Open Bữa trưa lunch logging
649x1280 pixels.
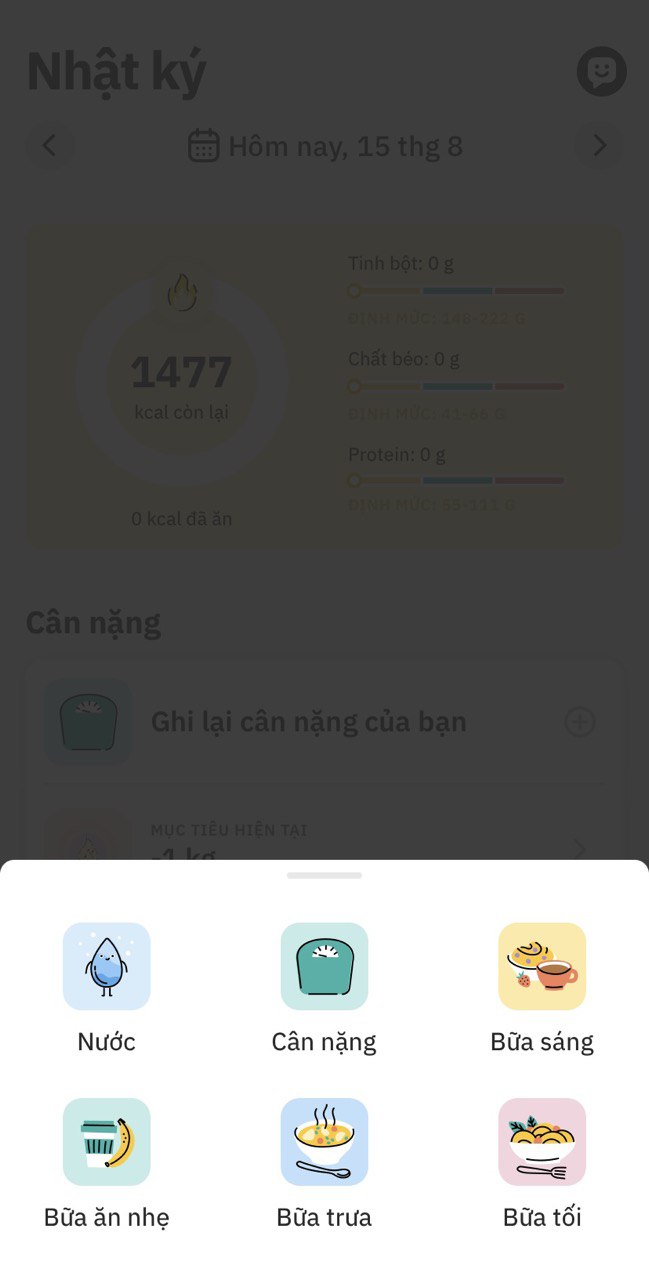[x=324, y=1142]
